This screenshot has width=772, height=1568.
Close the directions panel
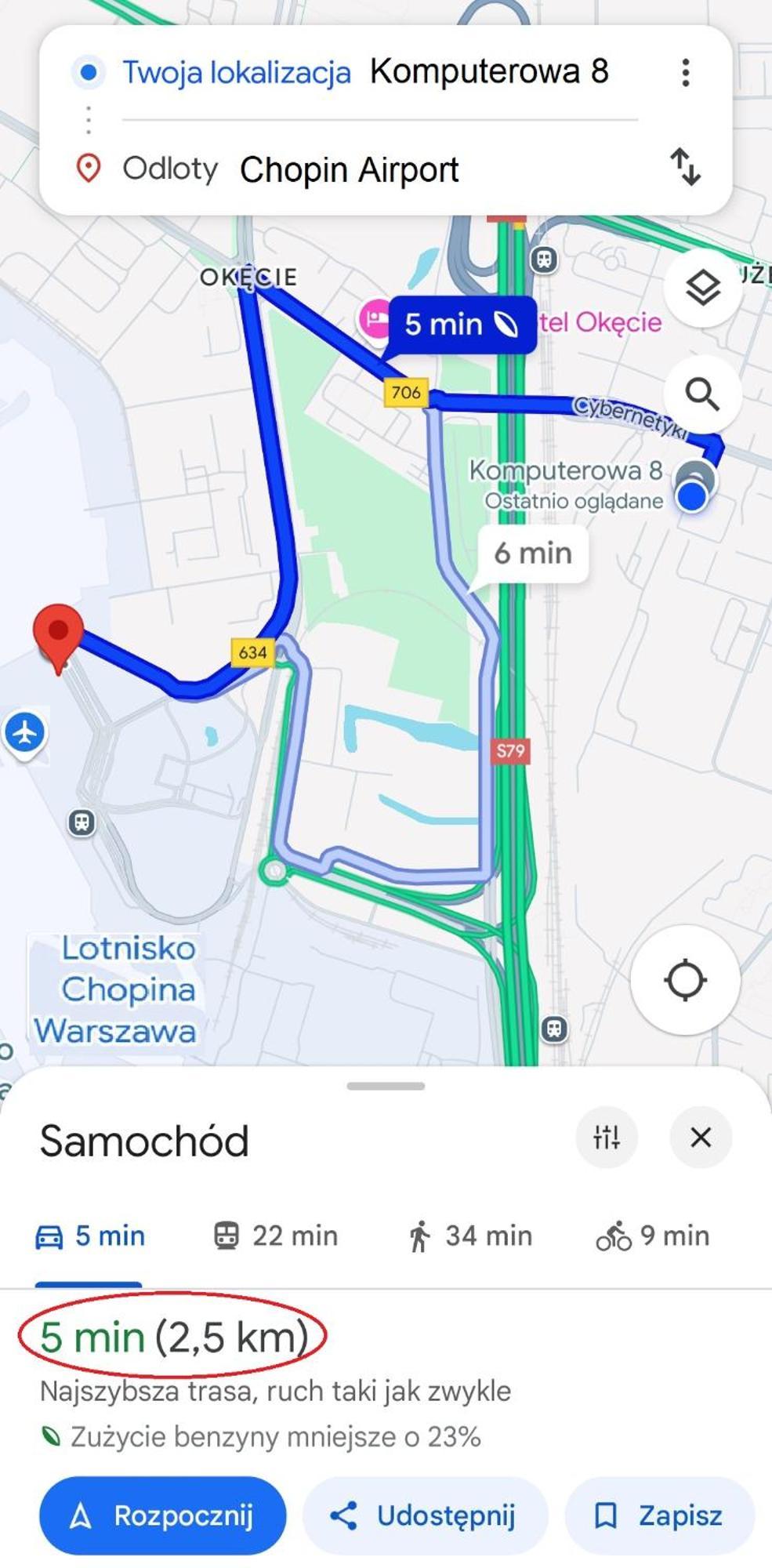tap(701, 1136)
